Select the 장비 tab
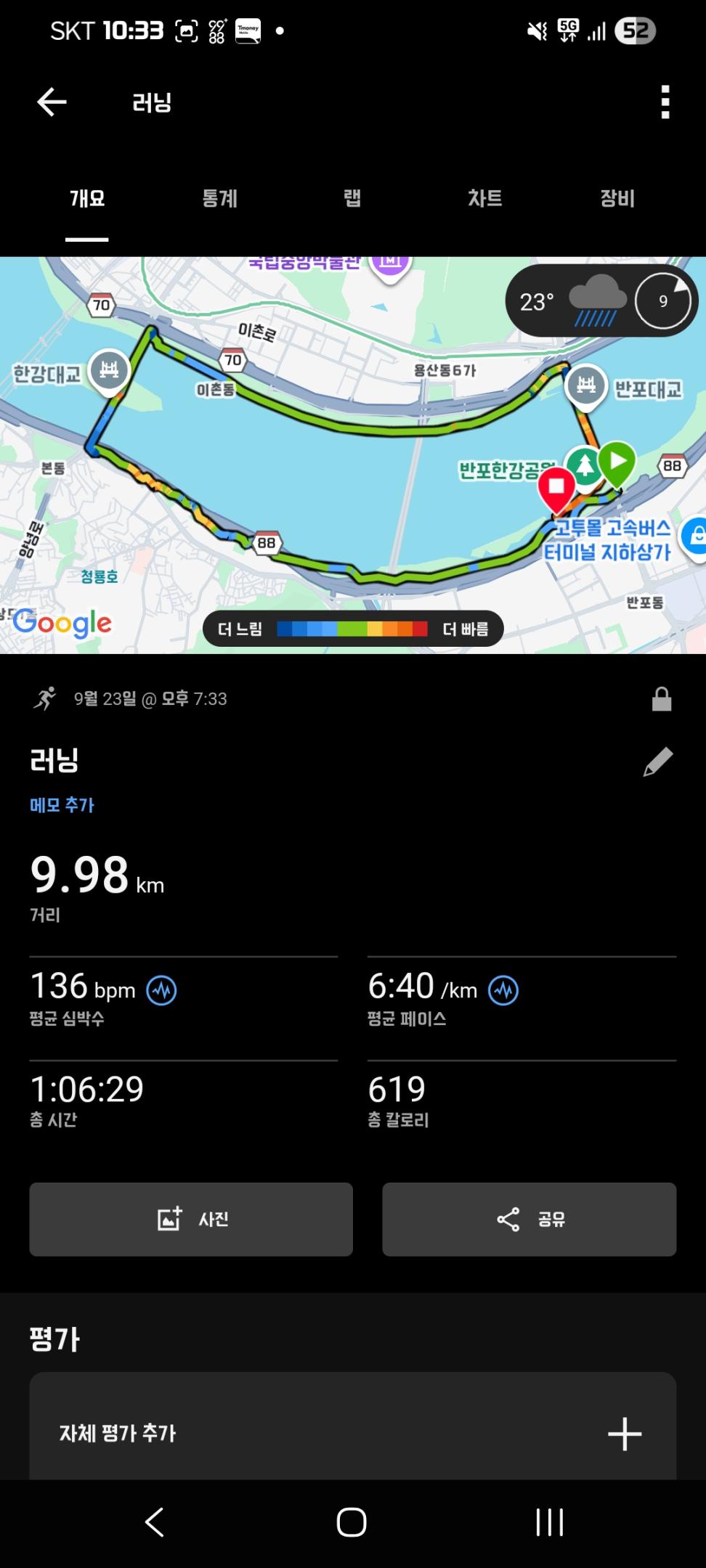 (x=617, y=199)
